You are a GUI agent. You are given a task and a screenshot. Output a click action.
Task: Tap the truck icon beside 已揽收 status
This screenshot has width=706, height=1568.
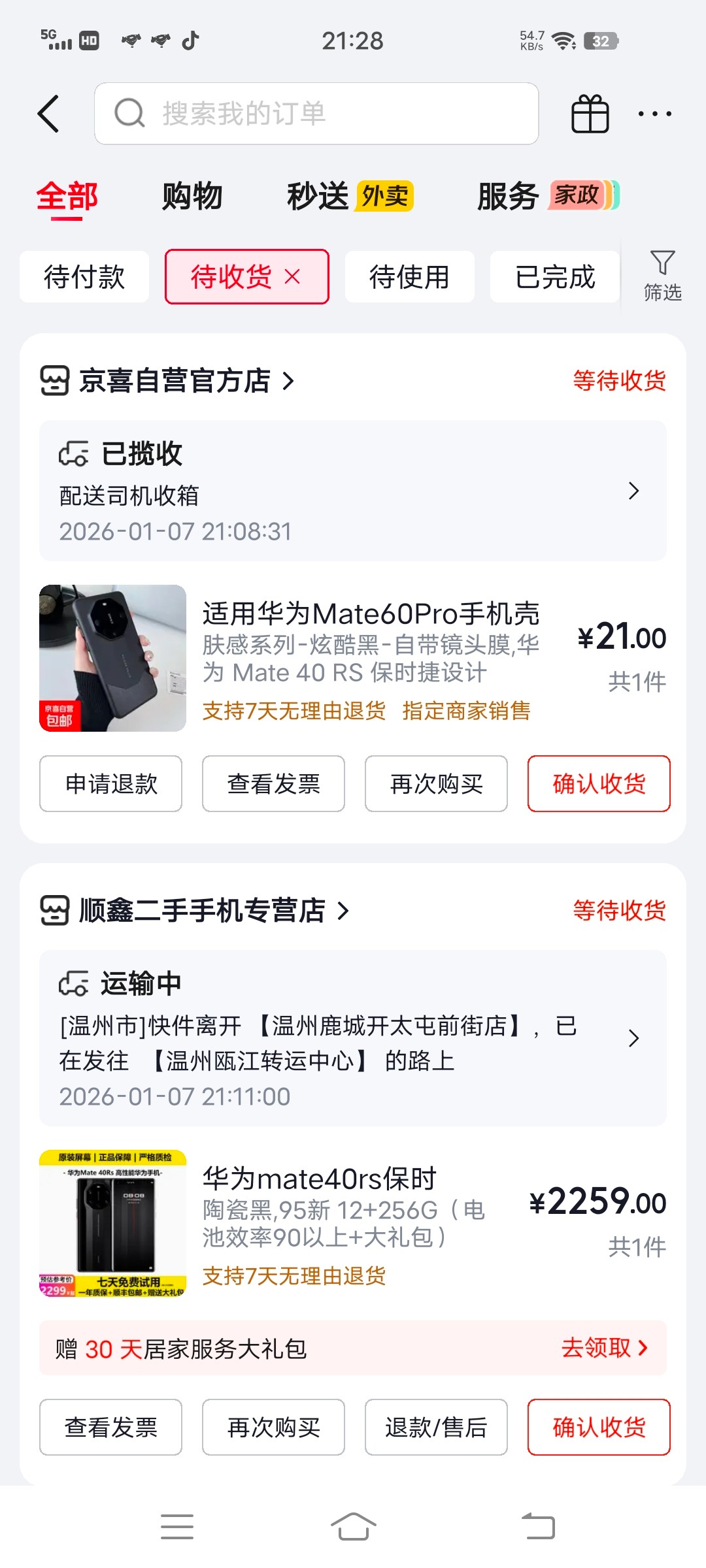point(74,453)
